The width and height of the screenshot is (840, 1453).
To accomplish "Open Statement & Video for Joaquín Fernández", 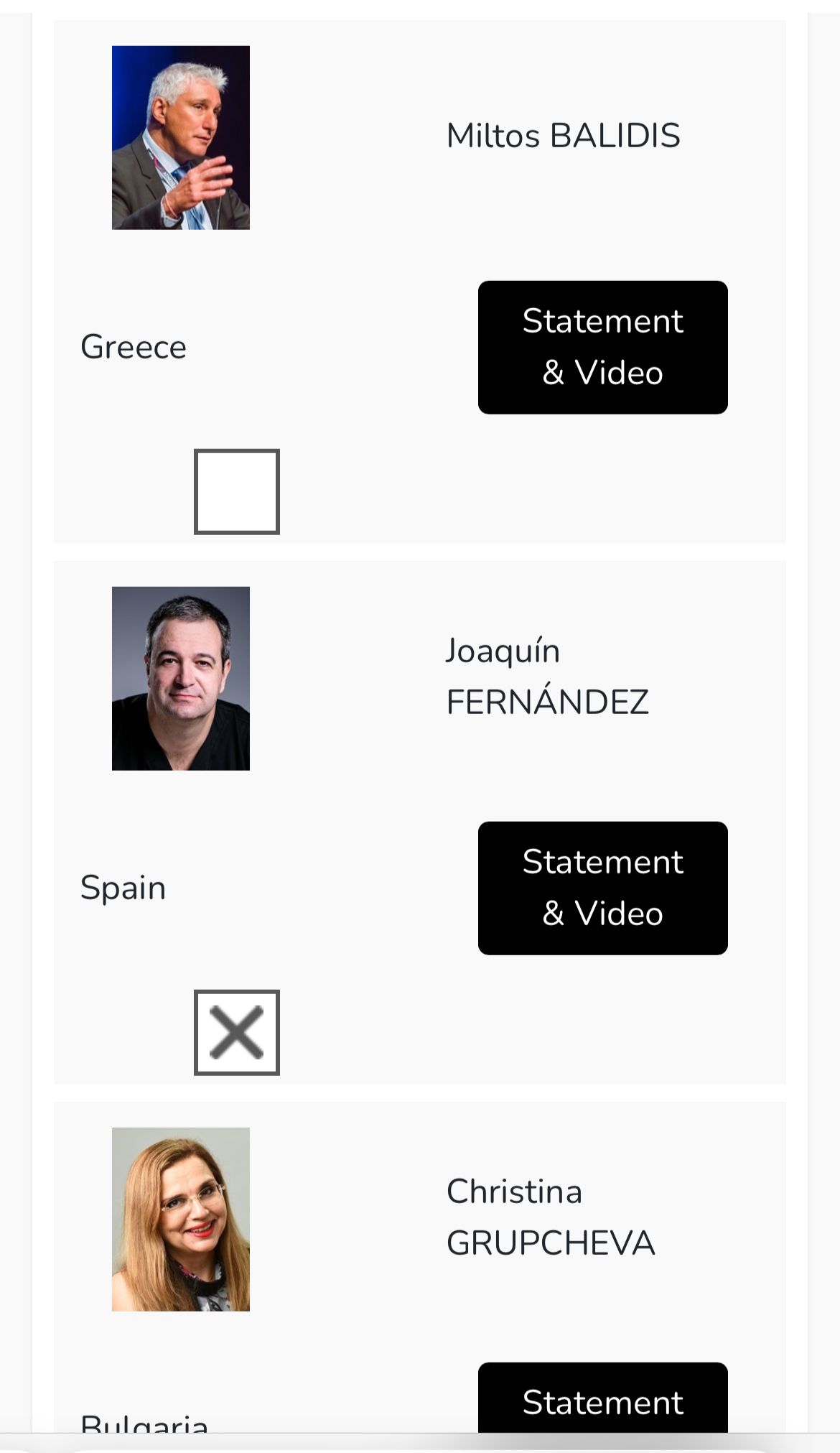I will (602, 888).
